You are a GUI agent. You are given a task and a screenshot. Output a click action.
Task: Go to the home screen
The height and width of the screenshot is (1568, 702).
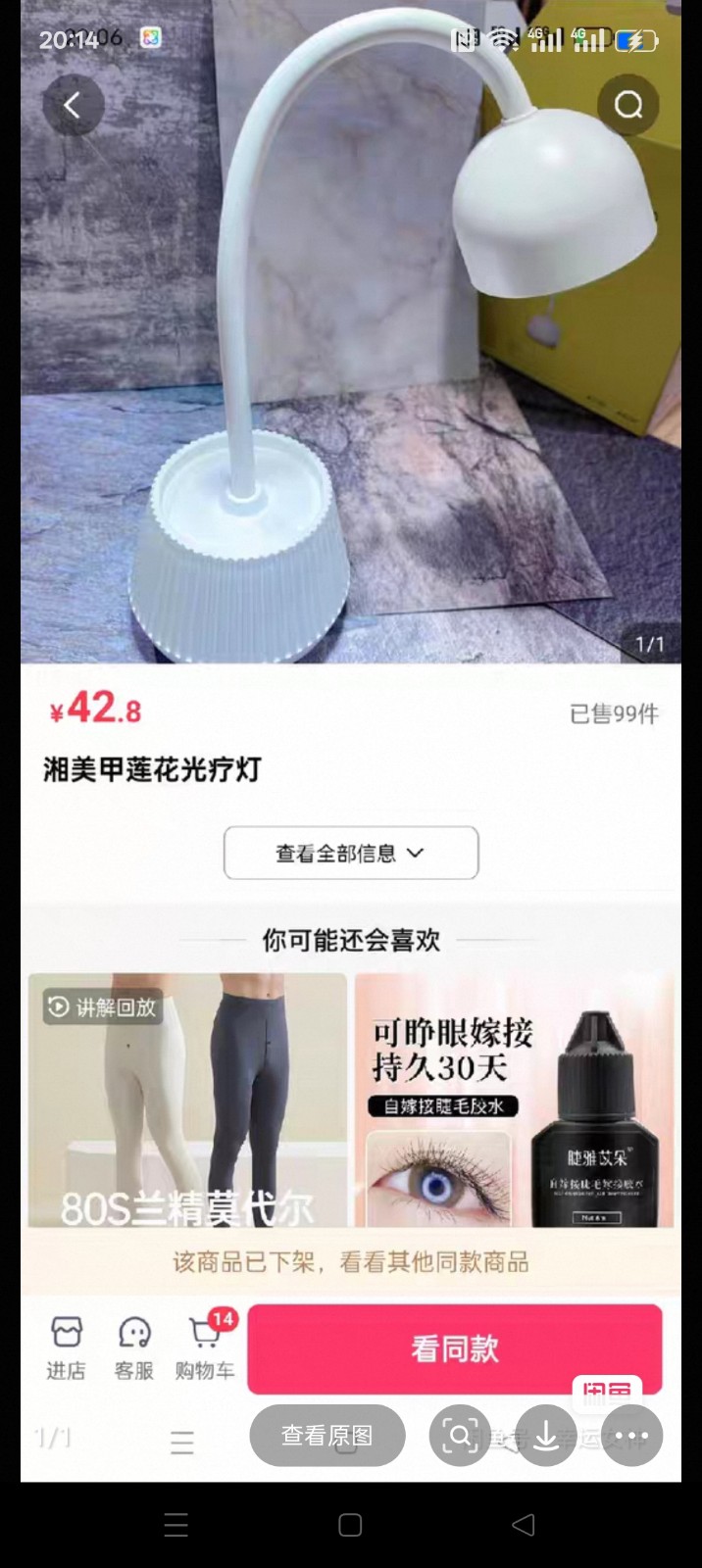pos(350,1525)
